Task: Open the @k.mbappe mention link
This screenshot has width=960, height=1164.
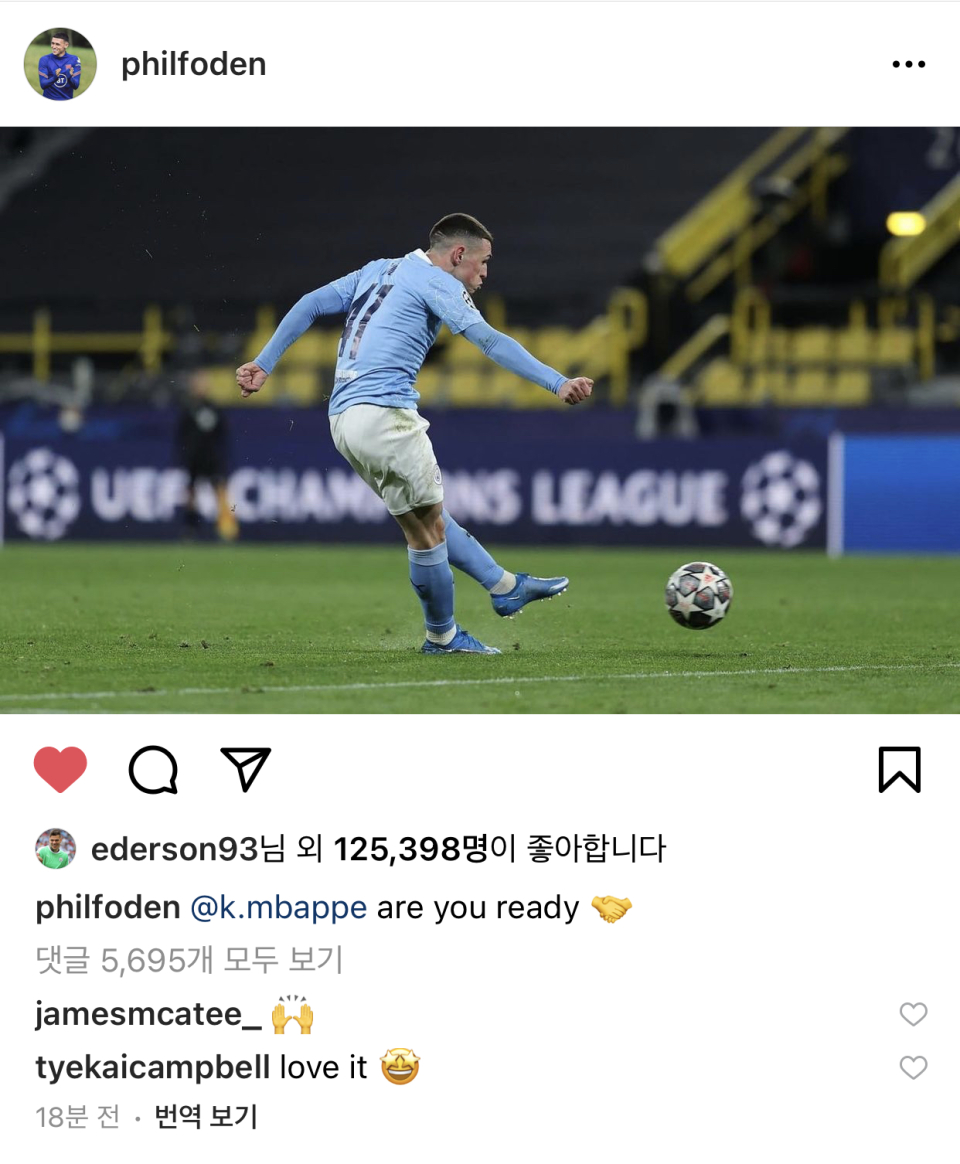Action: tap(278, 908)
